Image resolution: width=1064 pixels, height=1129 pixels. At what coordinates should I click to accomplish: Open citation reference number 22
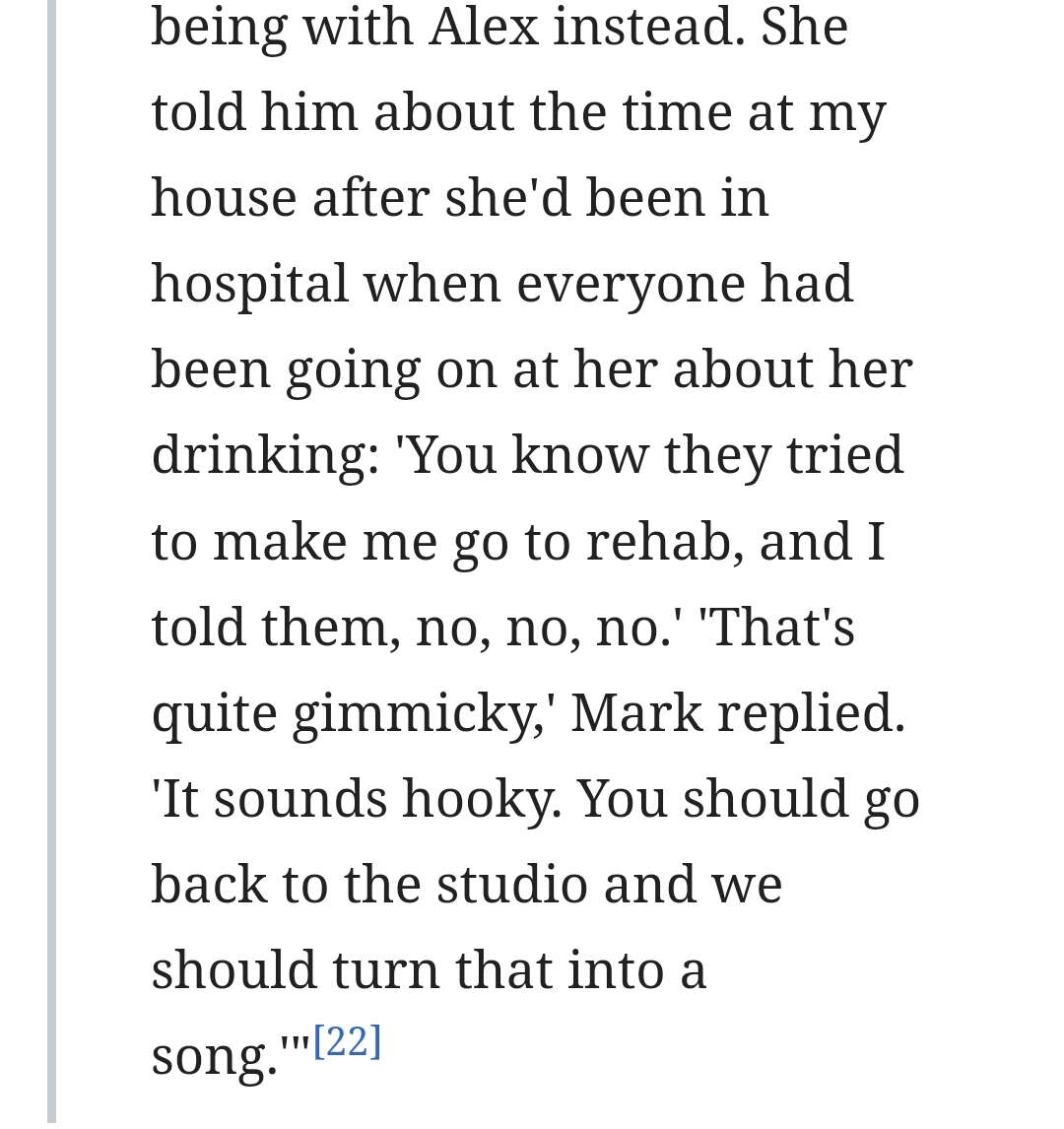[x=347, y=1042]
